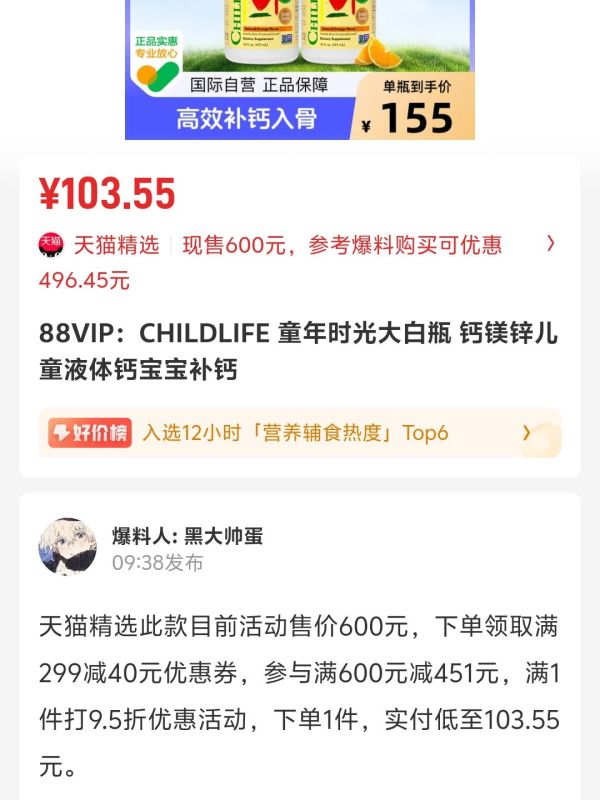
Task: View profile of 爆料人 黑大帅蛋
Action: tap(68, 547)
